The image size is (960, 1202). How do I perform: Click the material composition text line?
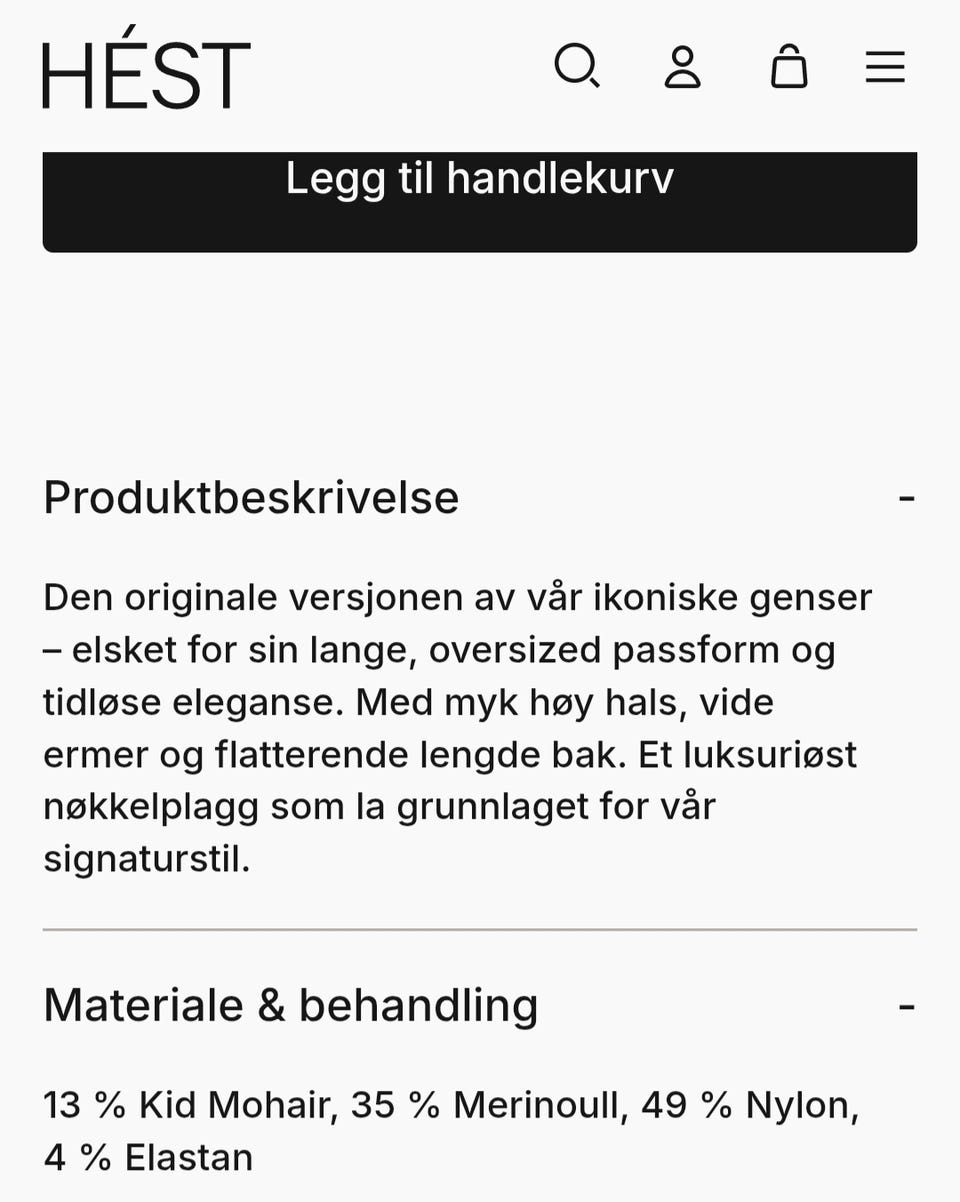coord(450,1105)
